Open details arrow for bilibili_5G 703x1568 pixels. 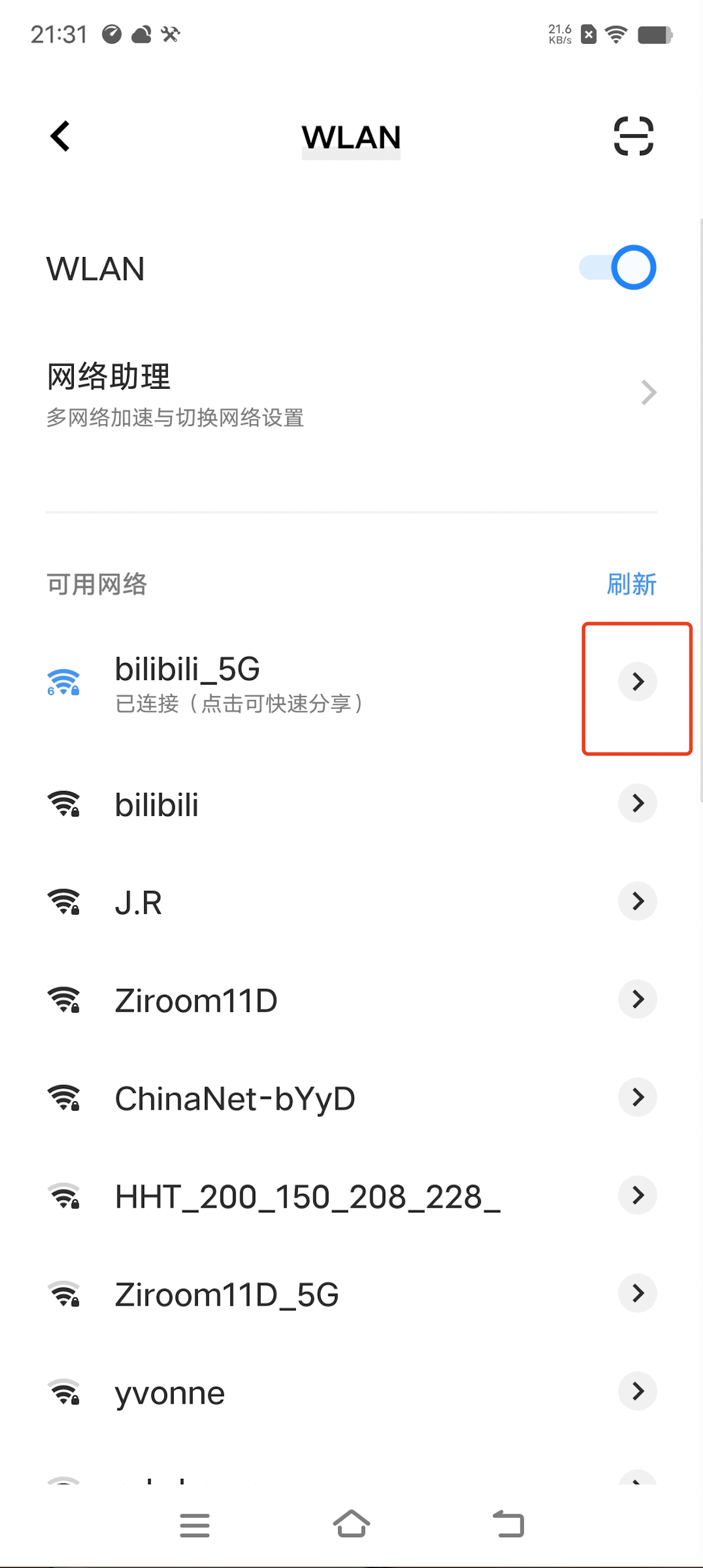point(637,682)
